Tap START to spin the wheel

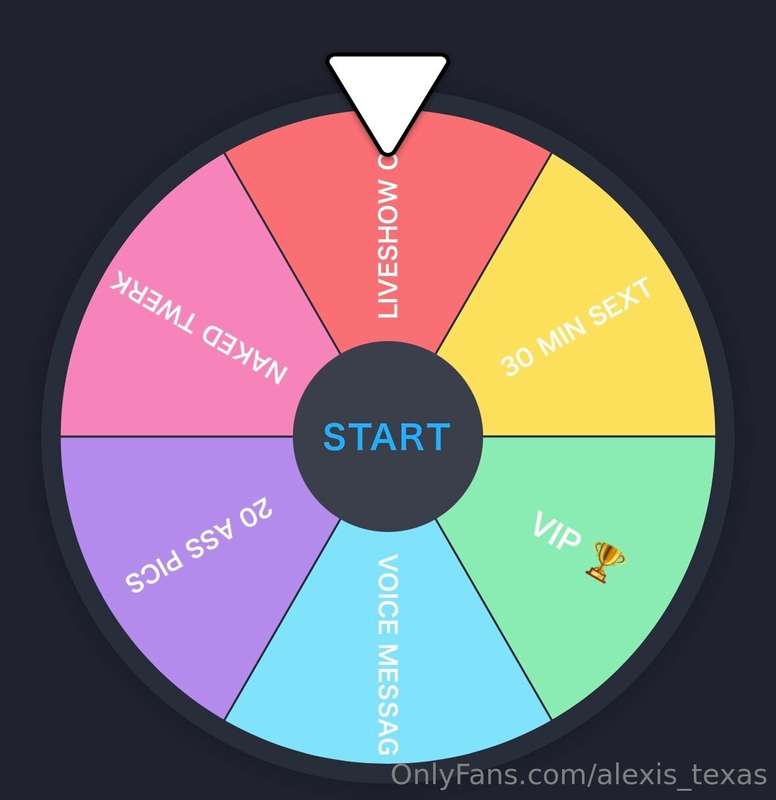coord(387,438)
